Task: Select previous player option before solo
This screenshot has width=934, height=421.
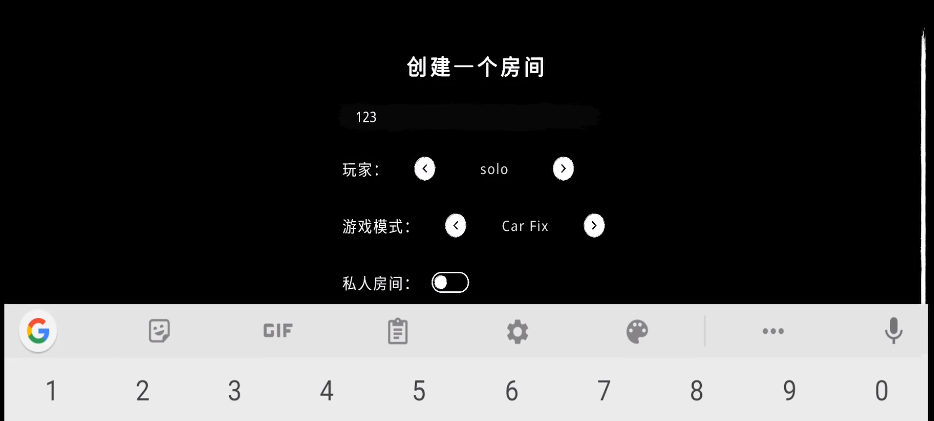Action: [425, 169]
